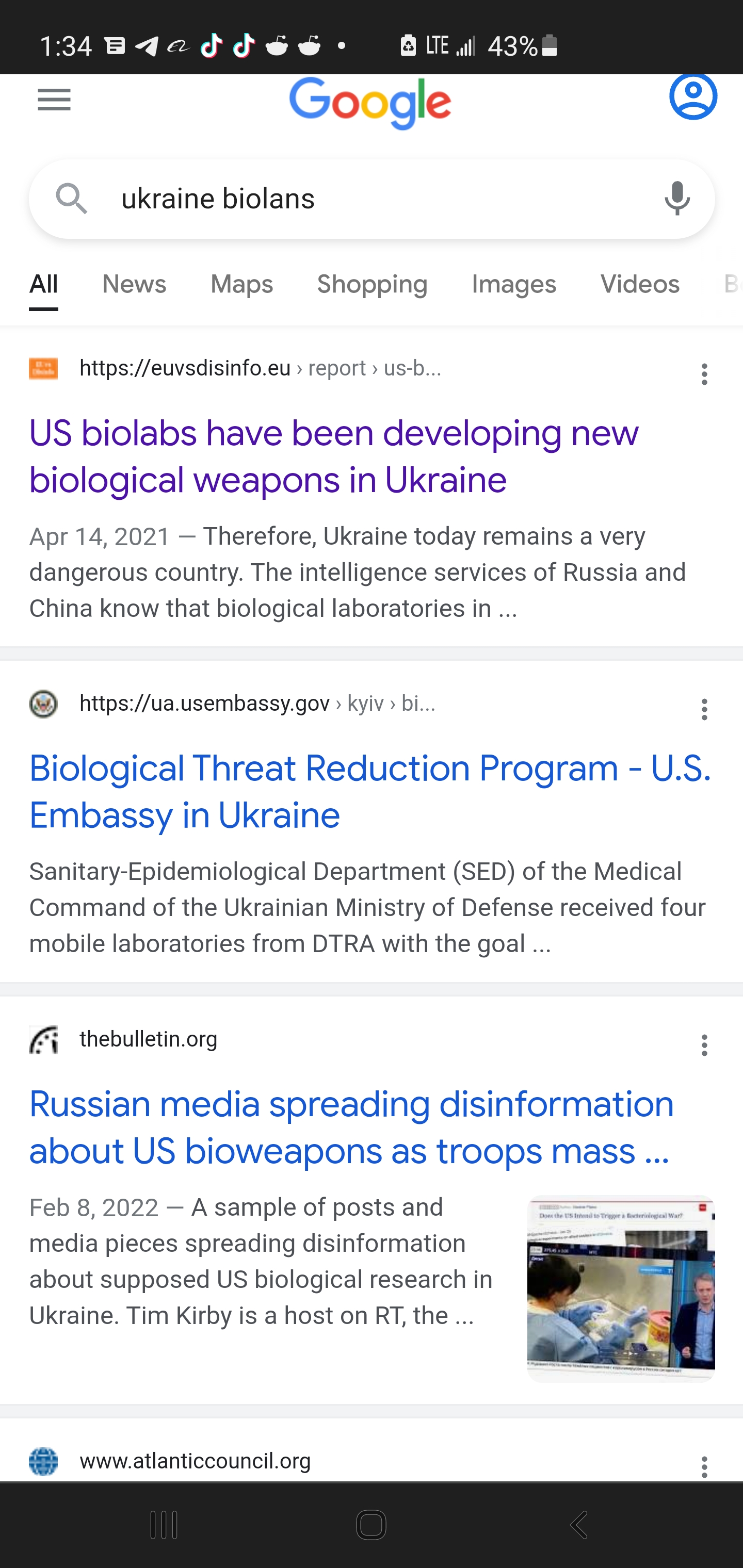
Task: Tap the search box with 'ukraine biolans'
Action: tap(372, 199)
